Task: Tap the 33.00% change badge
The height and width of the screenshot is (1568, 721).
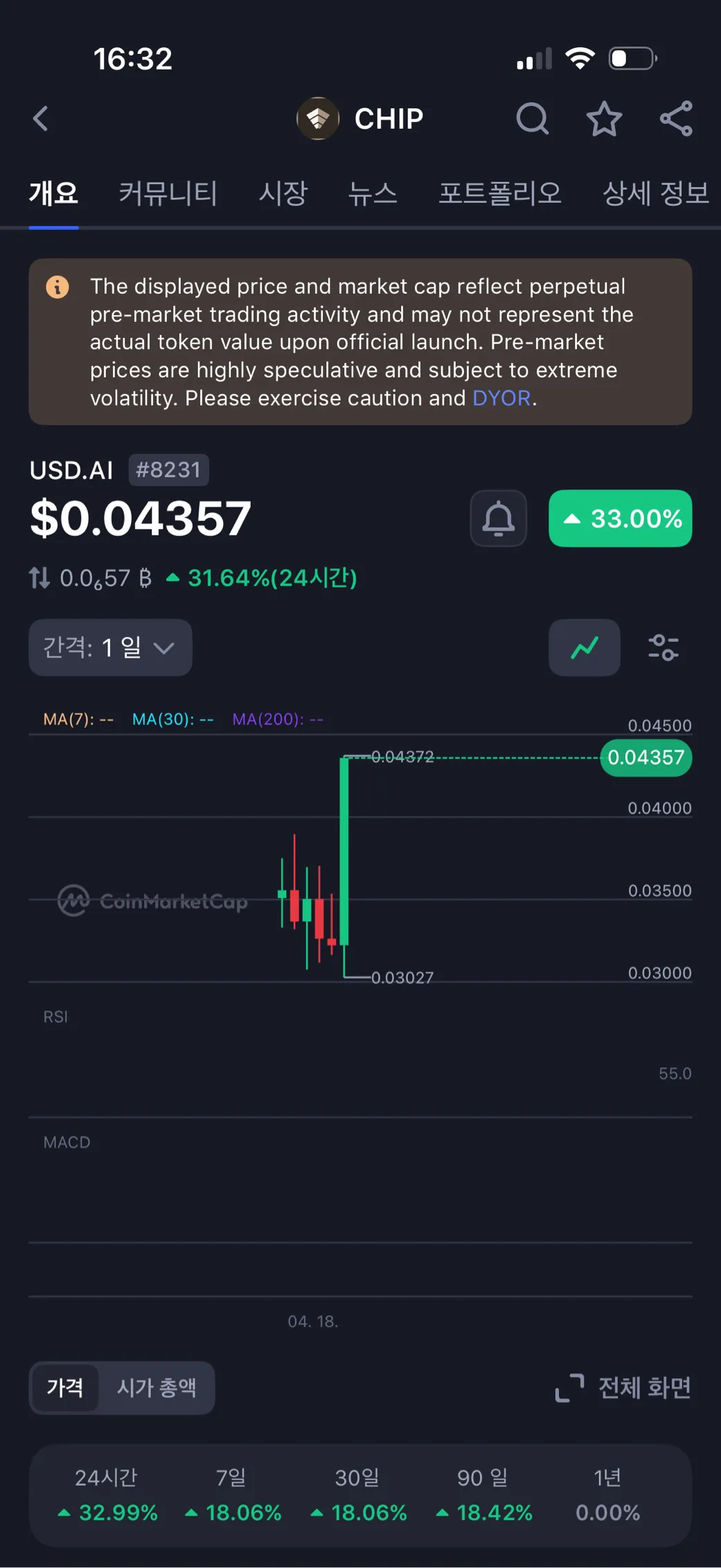Action: [621, 519]
